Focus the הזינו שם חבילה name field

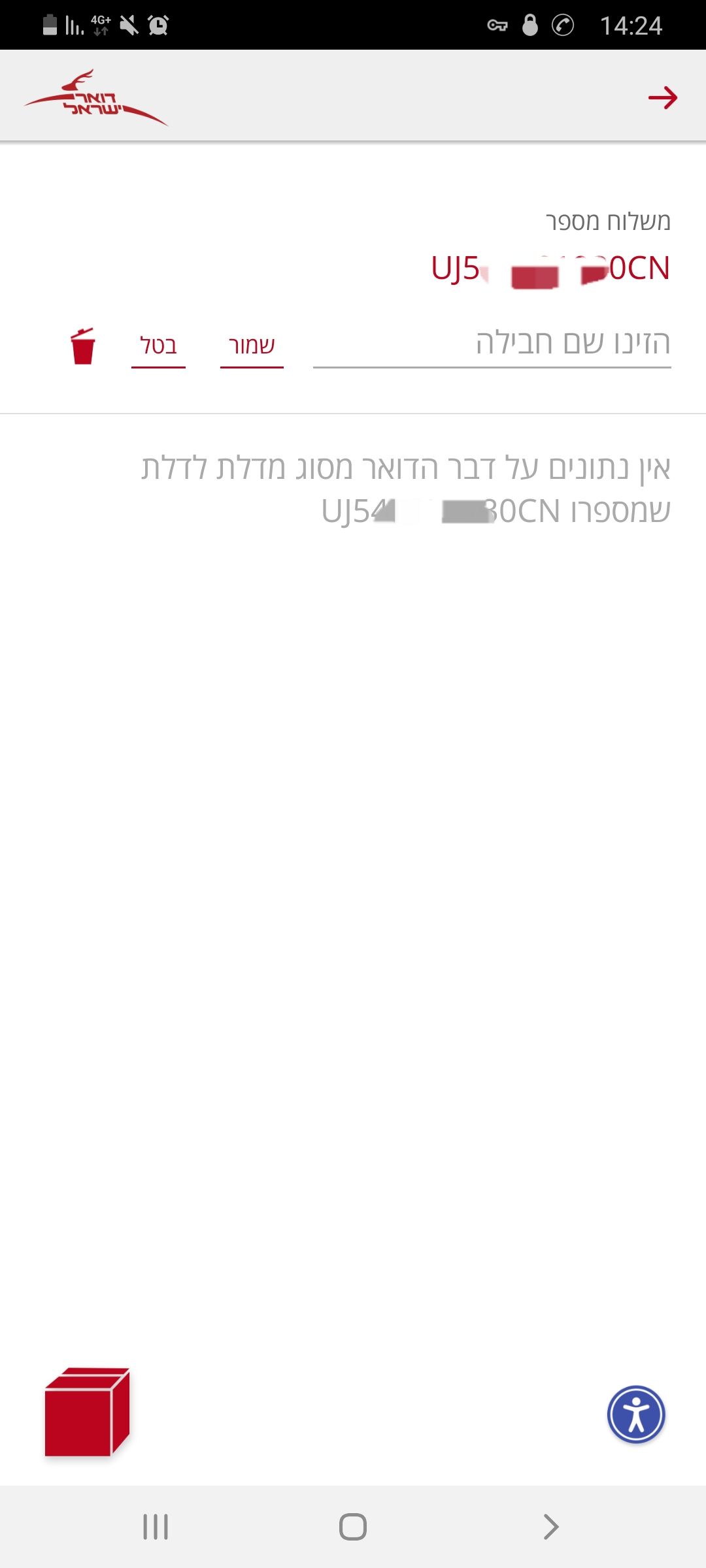[492, 344]
